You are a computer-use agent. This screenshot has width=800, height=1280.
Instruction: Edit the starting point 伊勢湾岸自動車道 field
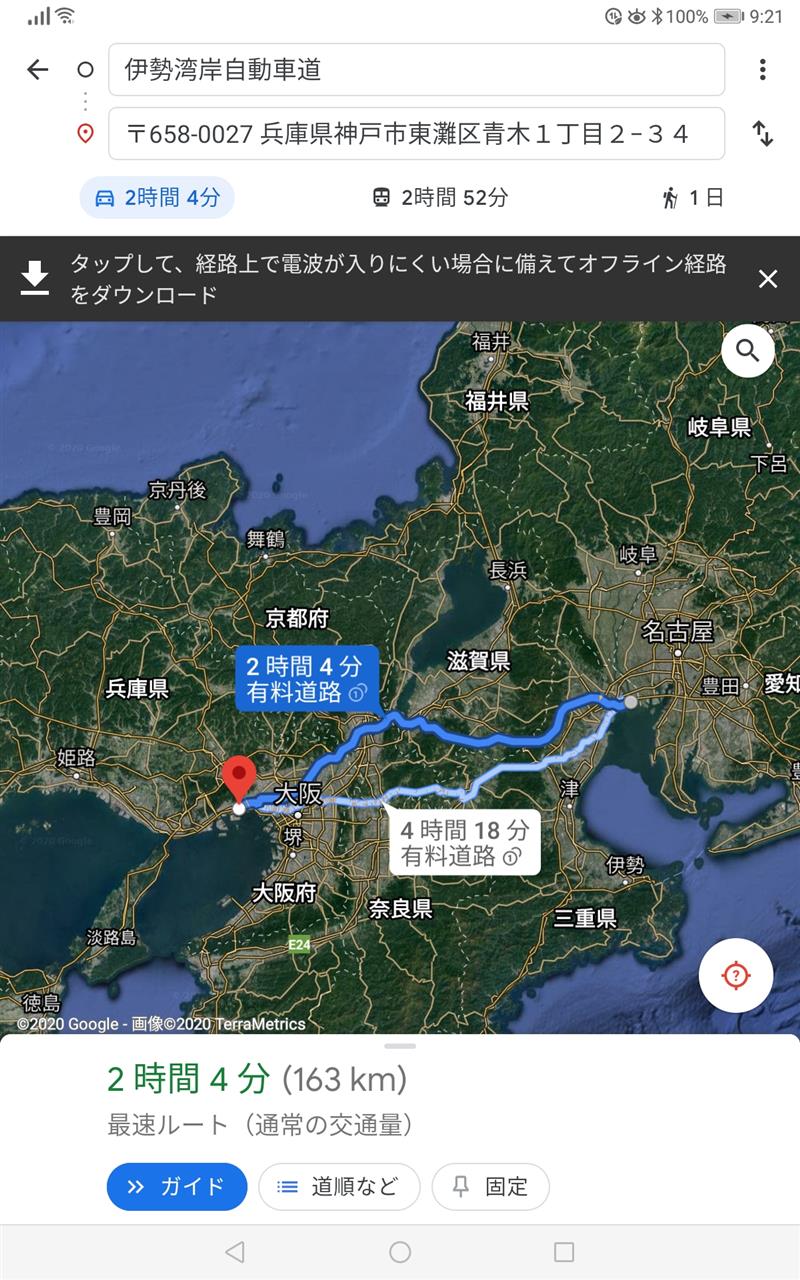pyautogui.click(x=416, y=70)
